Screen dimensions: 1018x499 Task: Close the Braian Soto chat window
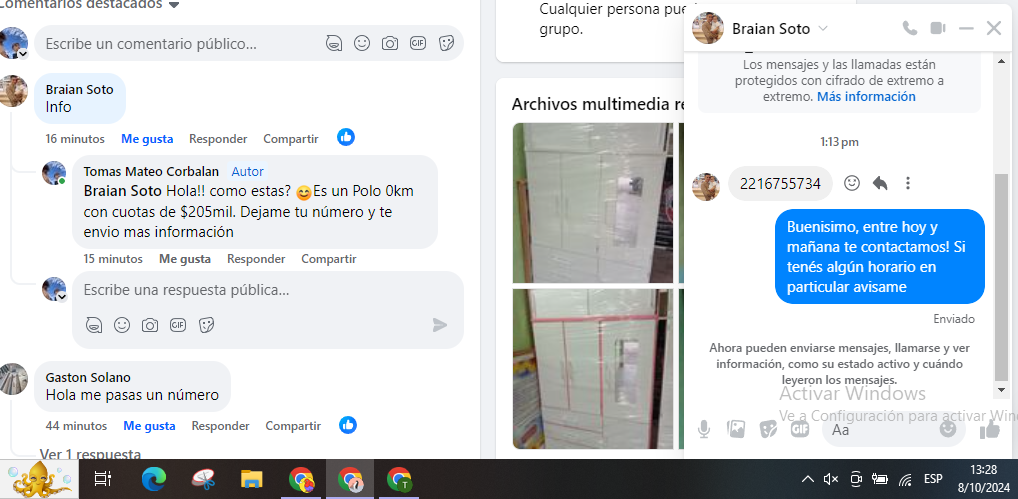pos(993,28)
